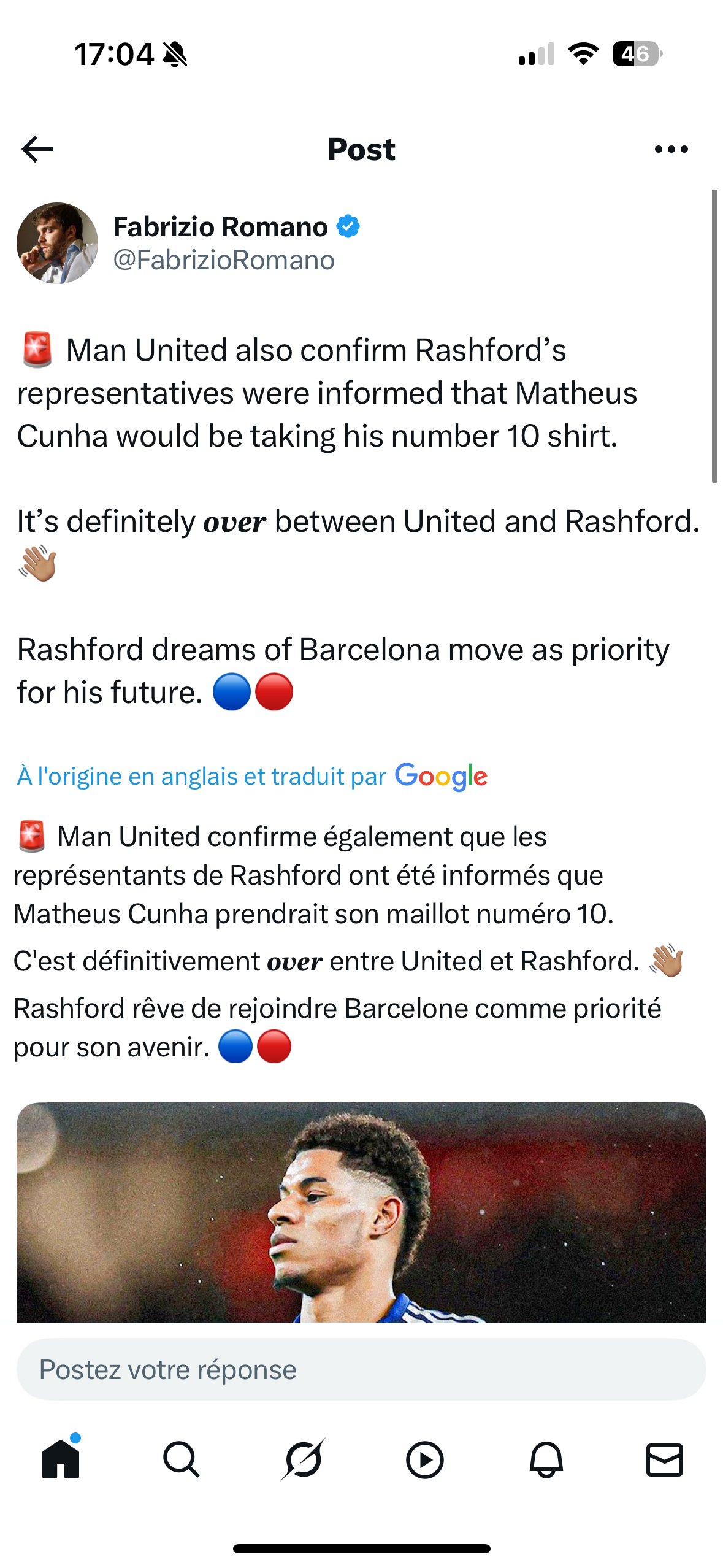Tap the 'Postez votre réponse' reply field
The image size is (723, 1568).
tap(361, 1369)
